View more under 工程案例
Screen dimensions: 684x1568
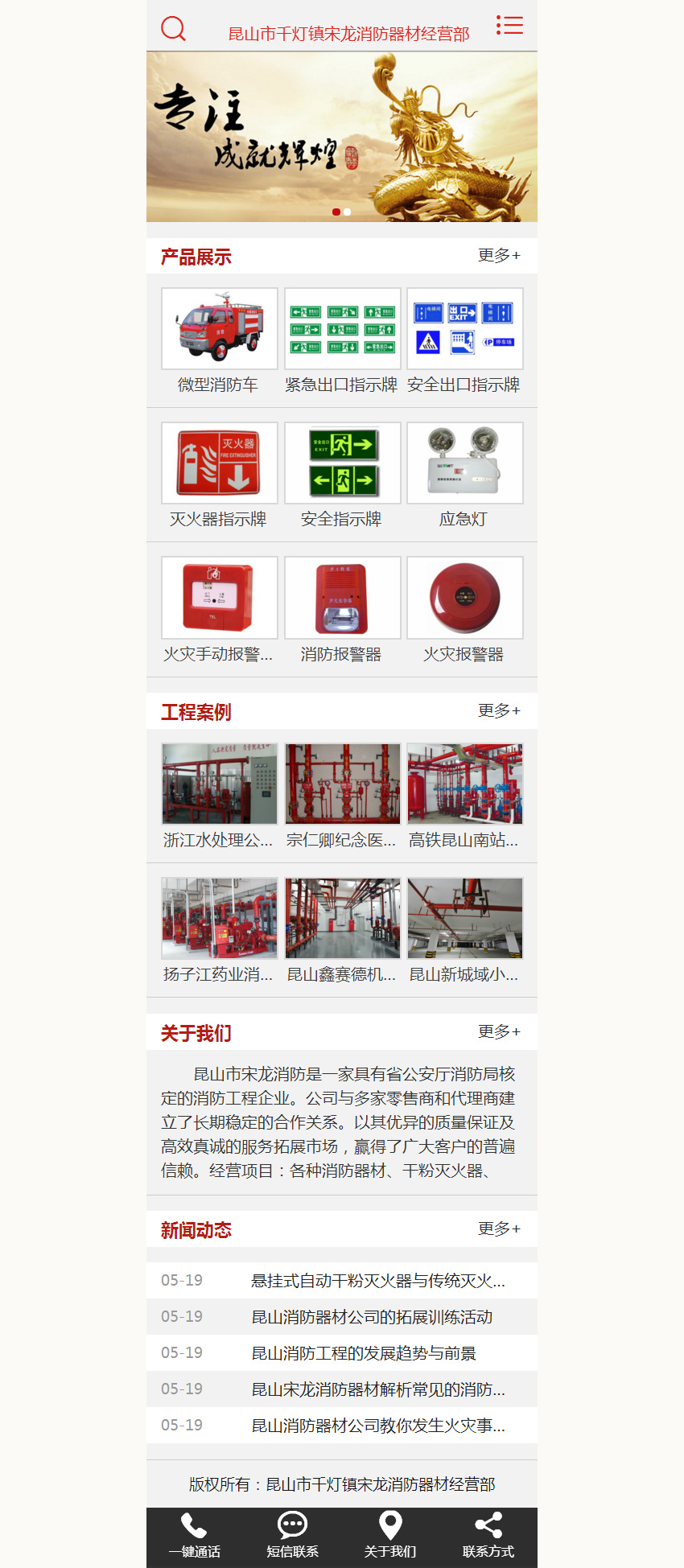tap(499, 711)
